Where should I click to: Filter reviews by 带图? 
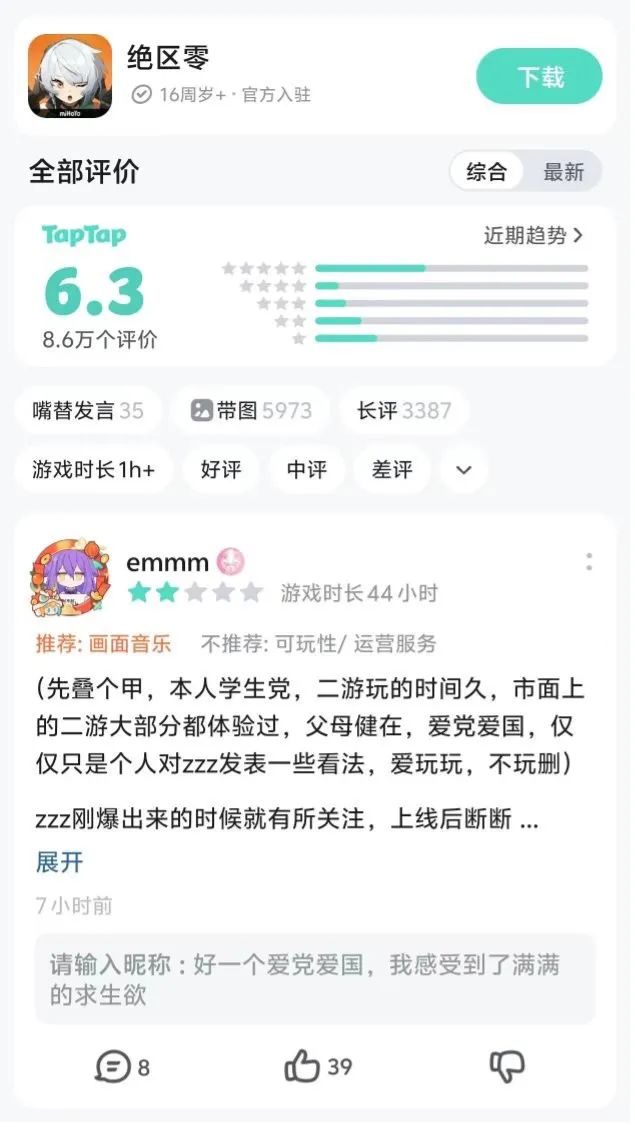pyautogui.click(x=251, y=410)
